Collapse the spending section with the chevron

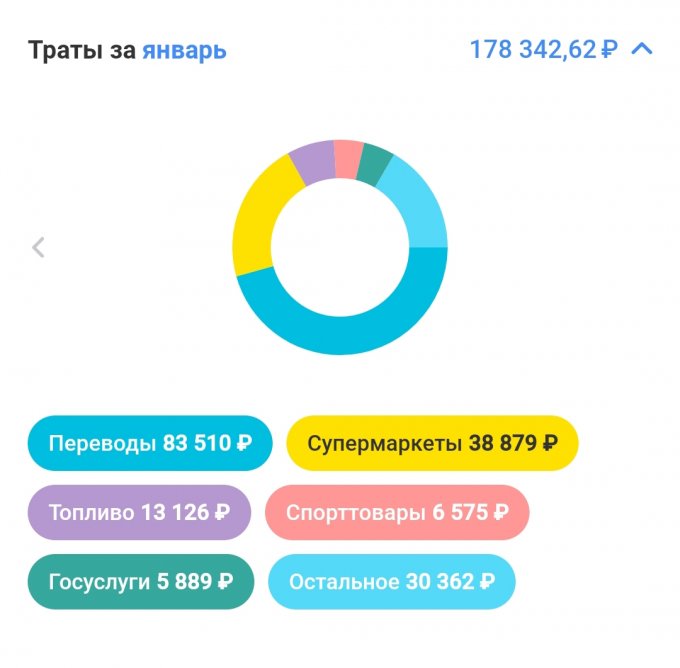pos(642,49)
